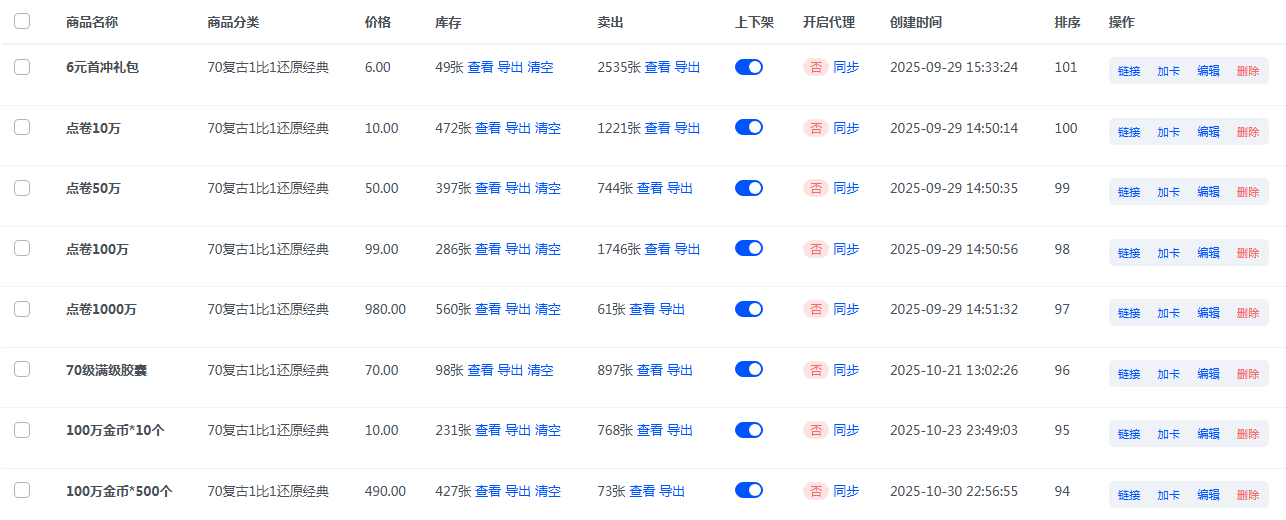The width and height of the screenshot is (1286, 520).
Task: Edit the 70级满级胶囊 product
Action: click(1208, 374)
